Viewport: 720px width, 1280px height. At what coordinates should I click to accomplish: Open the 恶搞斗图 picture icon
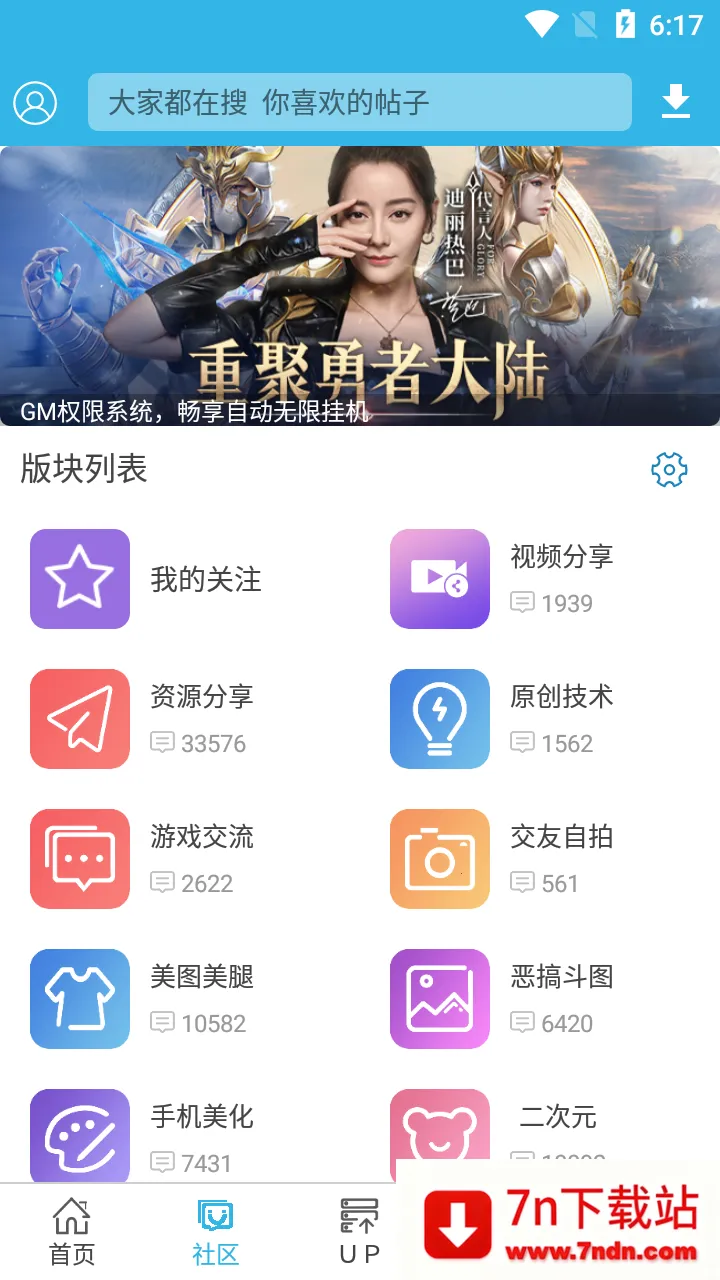click(439, 998)
